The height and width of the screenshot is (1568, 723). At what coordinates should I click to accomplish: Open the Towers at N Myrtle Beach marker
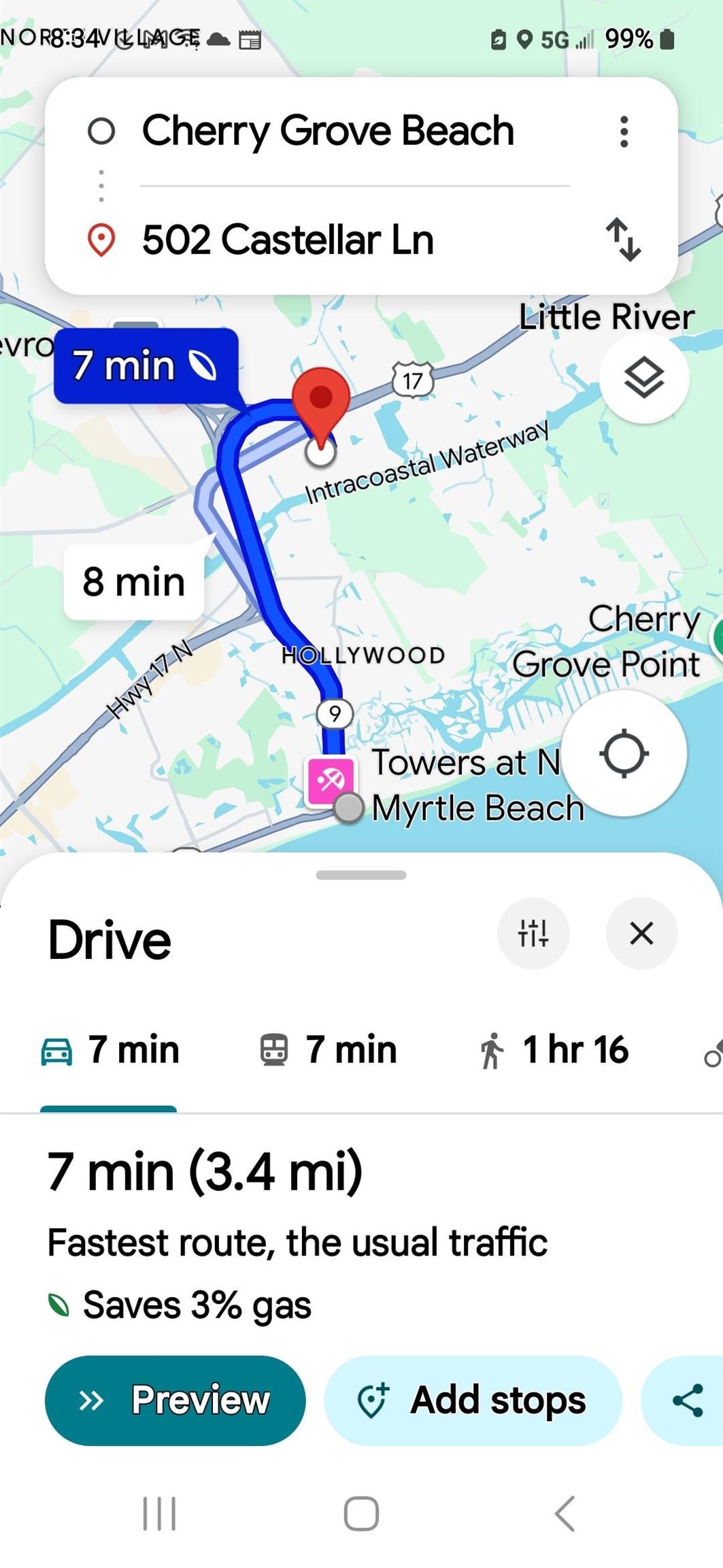(x=331, y=781)
